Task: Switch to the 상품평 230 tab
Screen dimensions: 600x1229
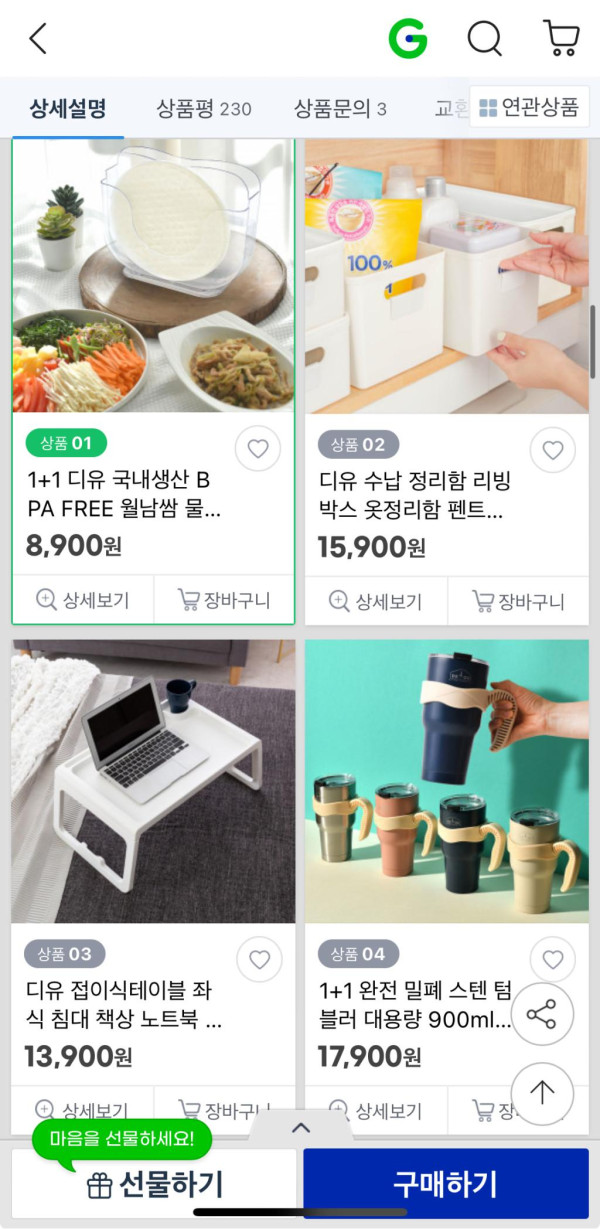Action: 203,108
